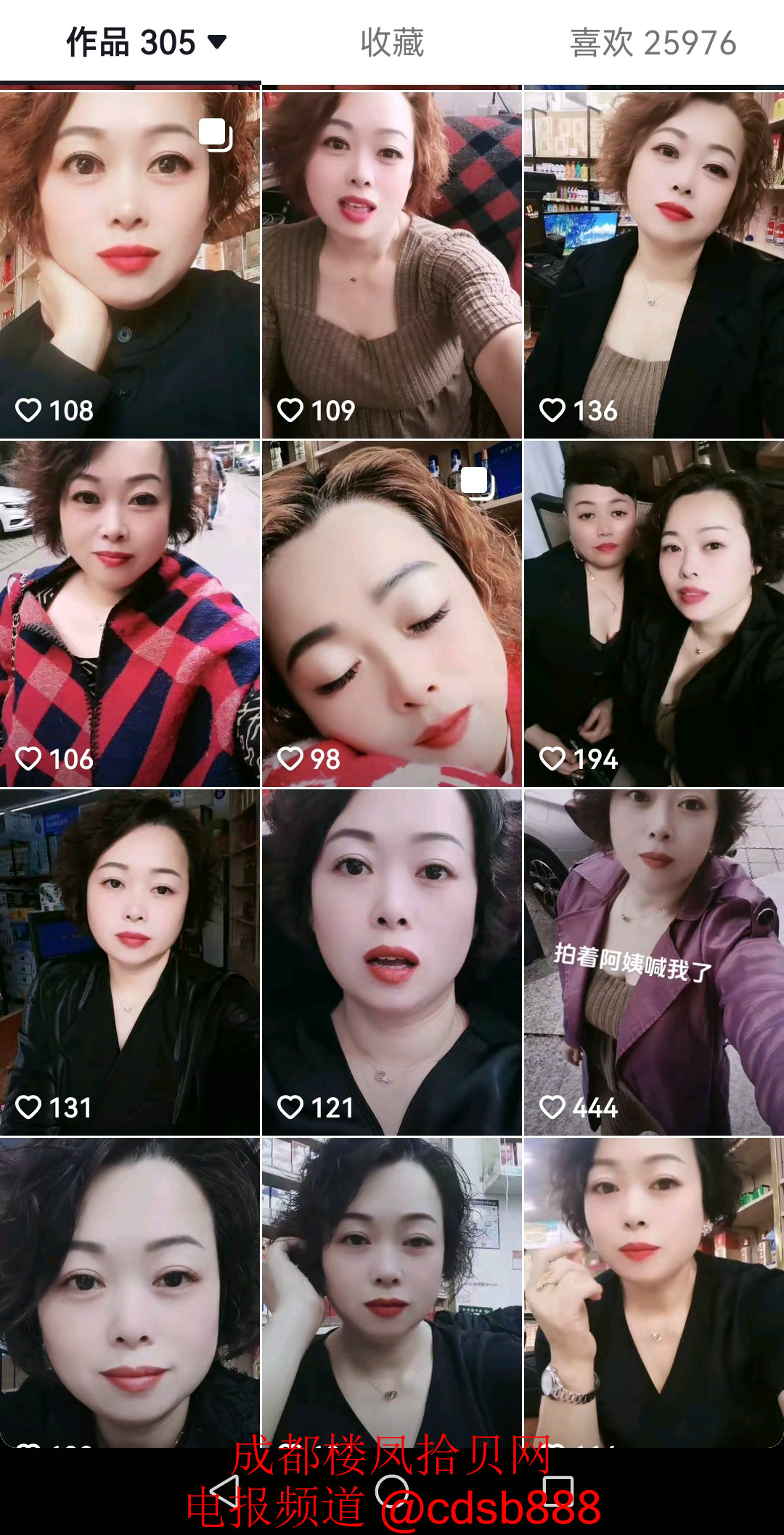The image size is (784, 1535).
Task: Switch to the 收藏 tab
Action: coord(392,42)
